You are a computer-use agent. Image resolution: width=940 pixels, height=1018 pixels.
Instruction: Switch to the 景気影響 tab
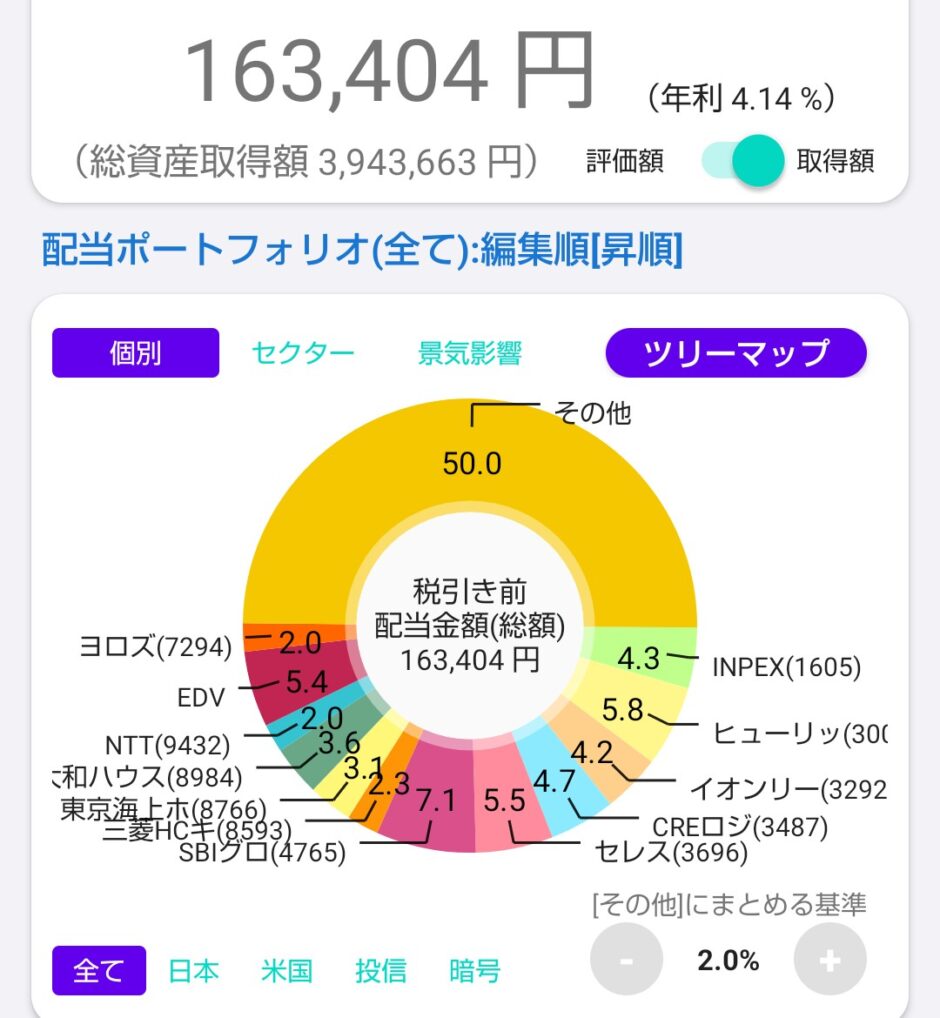469,353
